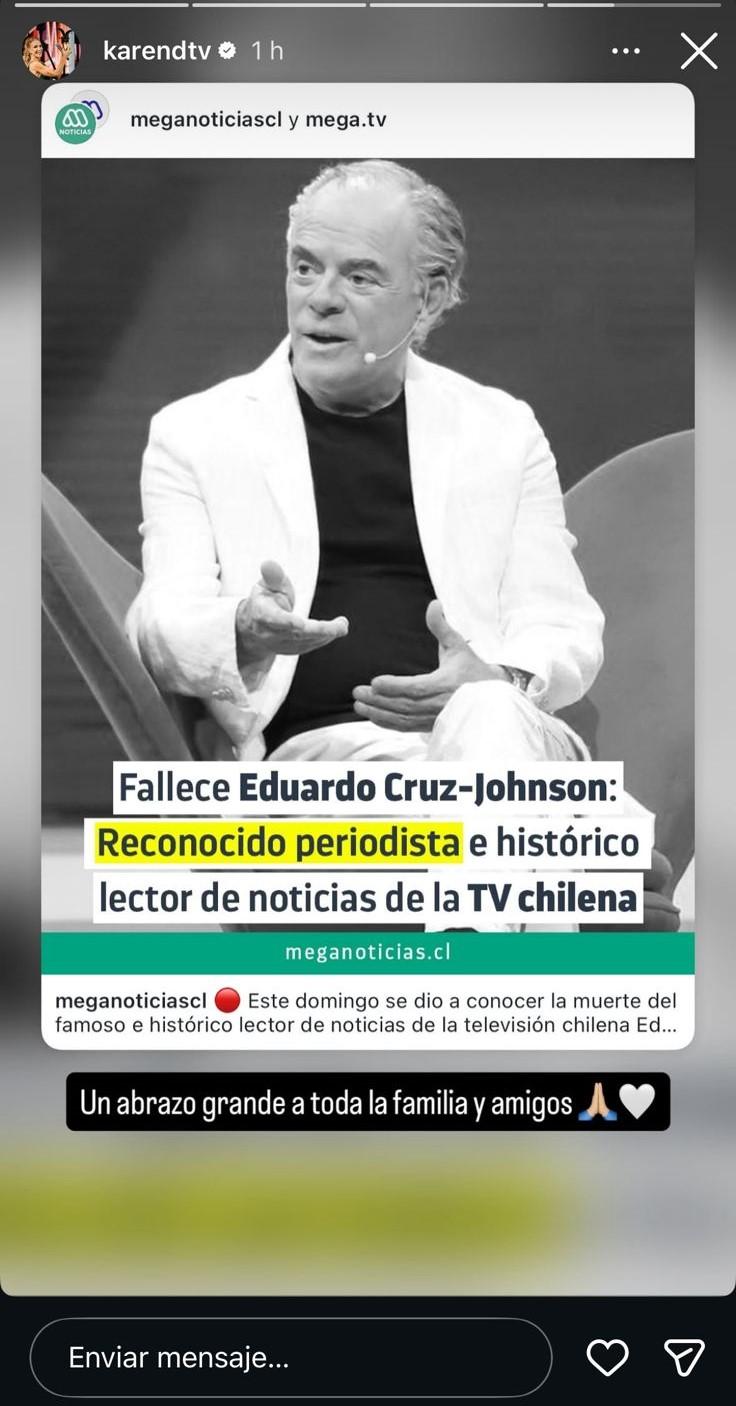The height and width of the screenshot is (1406, 736).
Task: Open the karendtv username link
Action: 157,51
